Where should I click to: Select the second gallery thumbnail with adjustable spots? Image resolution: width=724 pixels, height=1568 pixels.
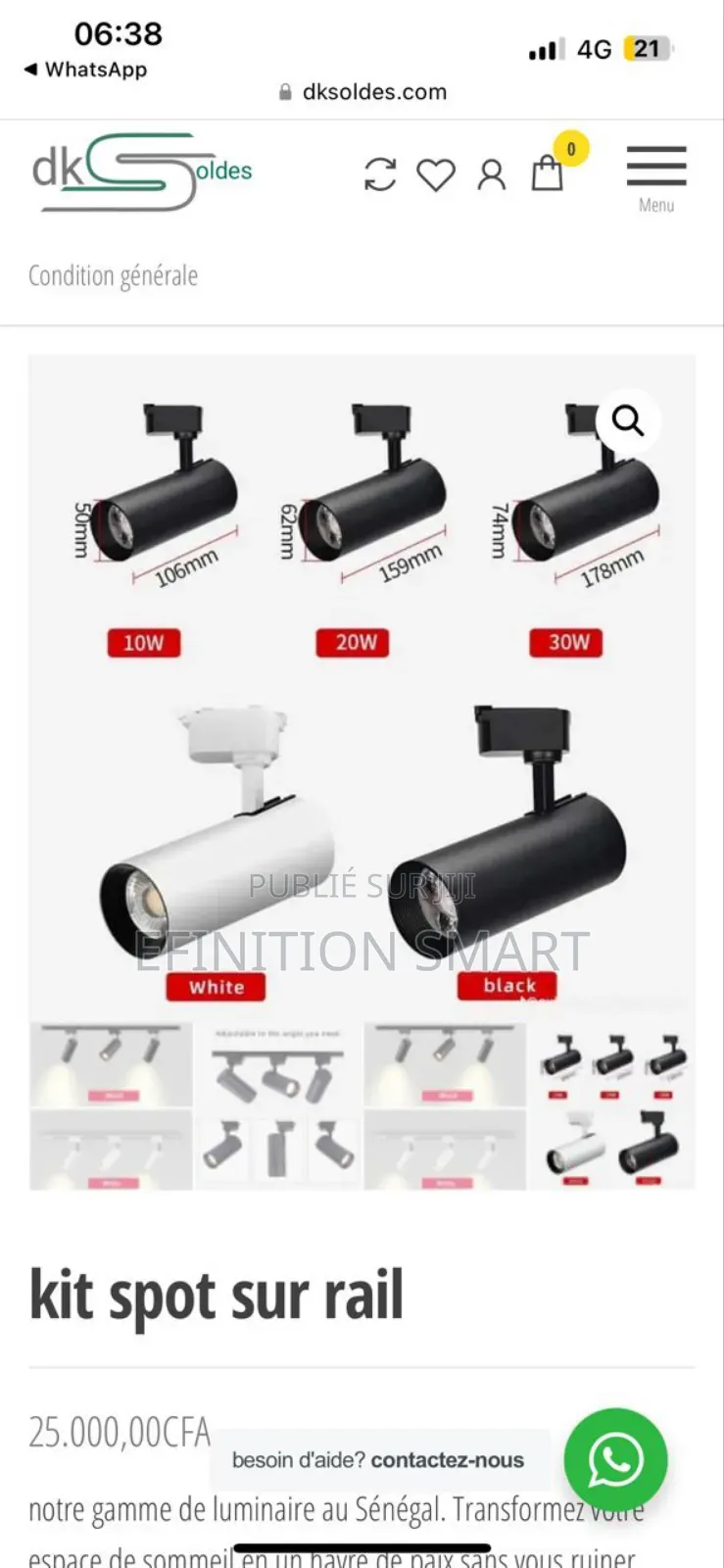(x=278, y=1105)
